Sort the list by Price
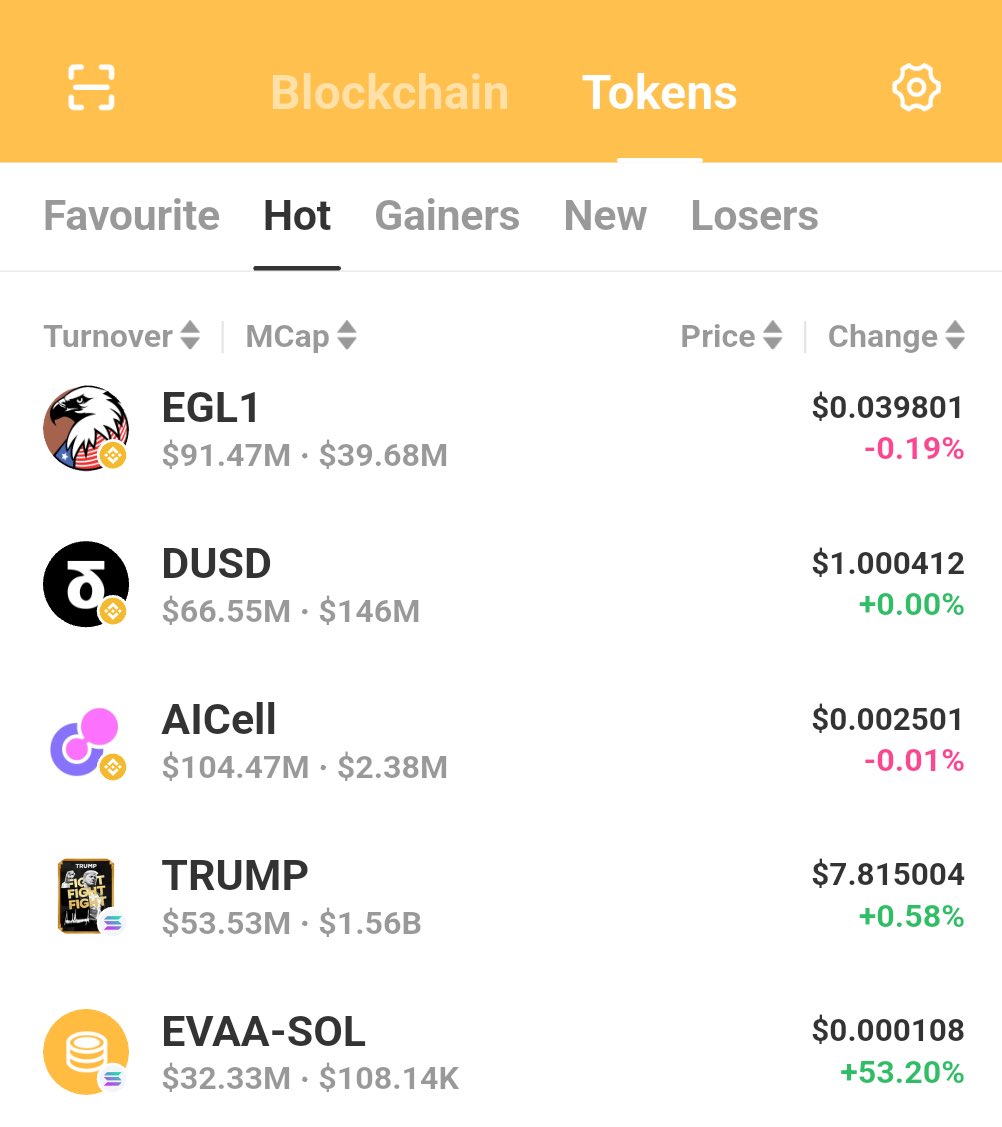This screenshot has height=1127, width=1002. [x=731, y=336]
